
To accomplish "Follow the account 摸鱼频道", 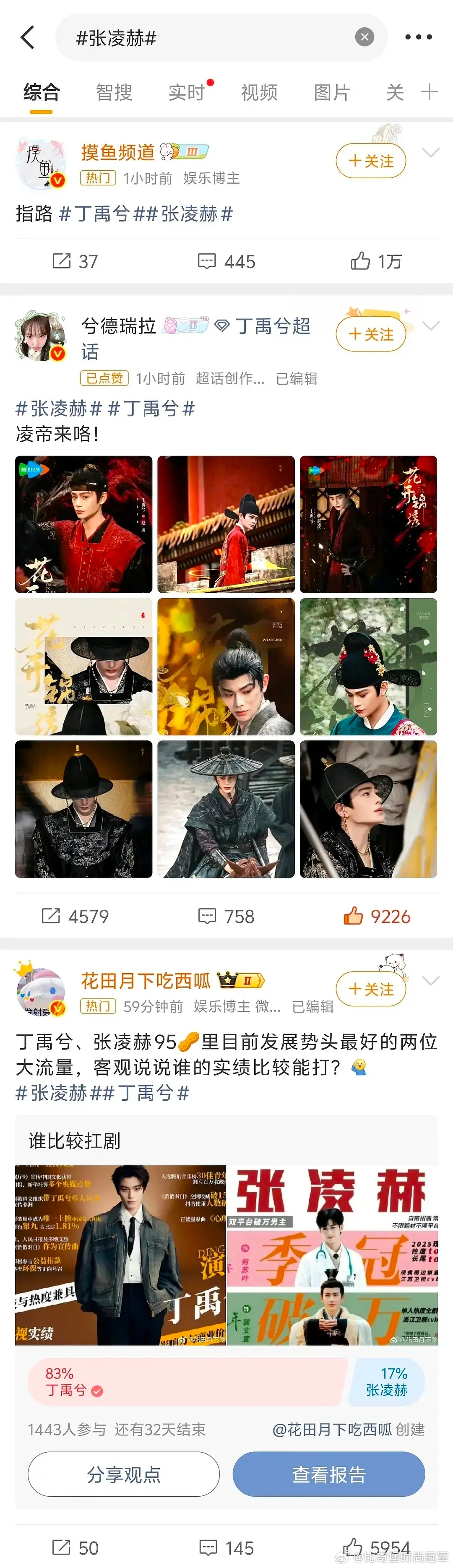I will coord(371,161).
